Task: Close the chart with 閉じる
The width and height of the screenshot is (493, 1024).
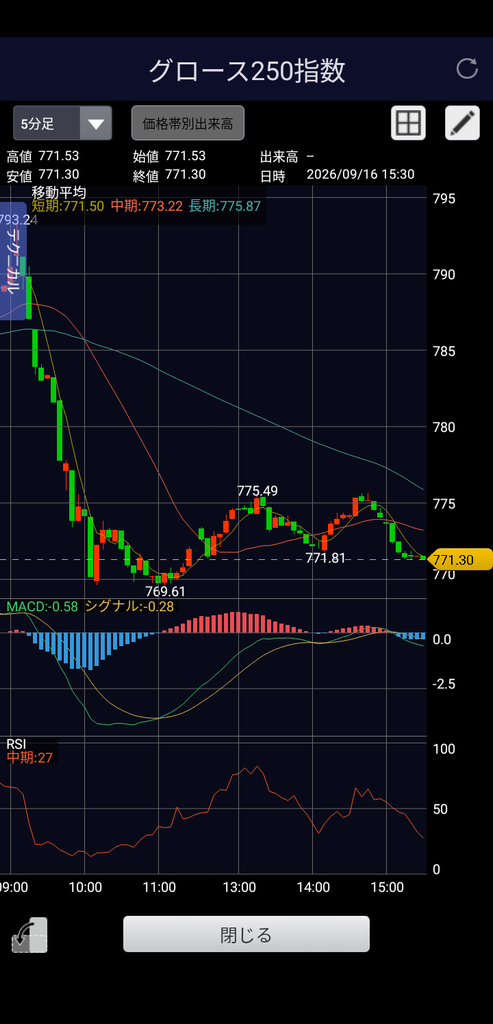Action: (x=246, y=935)
